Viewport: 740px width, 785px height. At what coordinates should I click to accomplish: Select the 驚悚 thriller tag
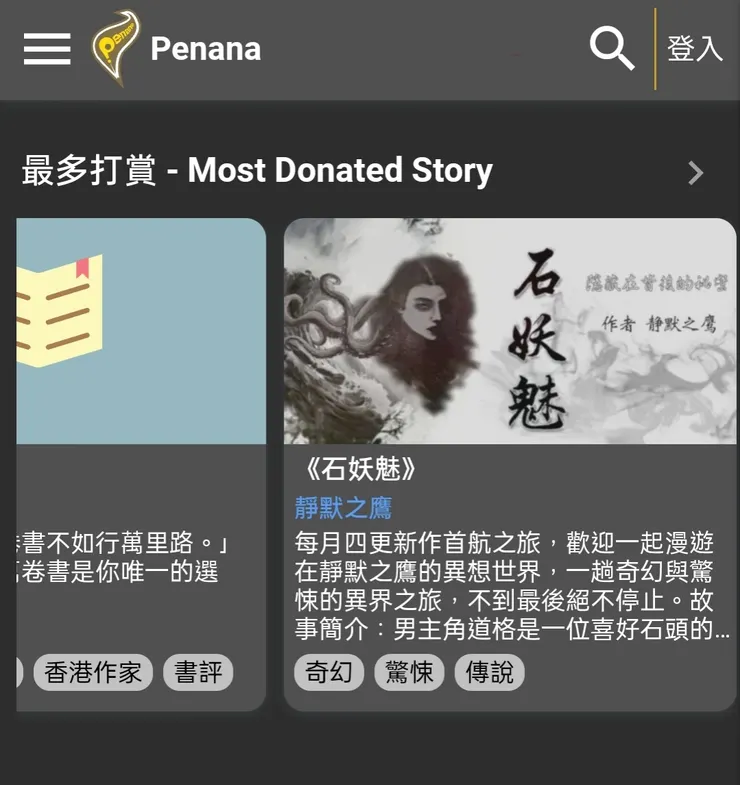tap(408, 672)
